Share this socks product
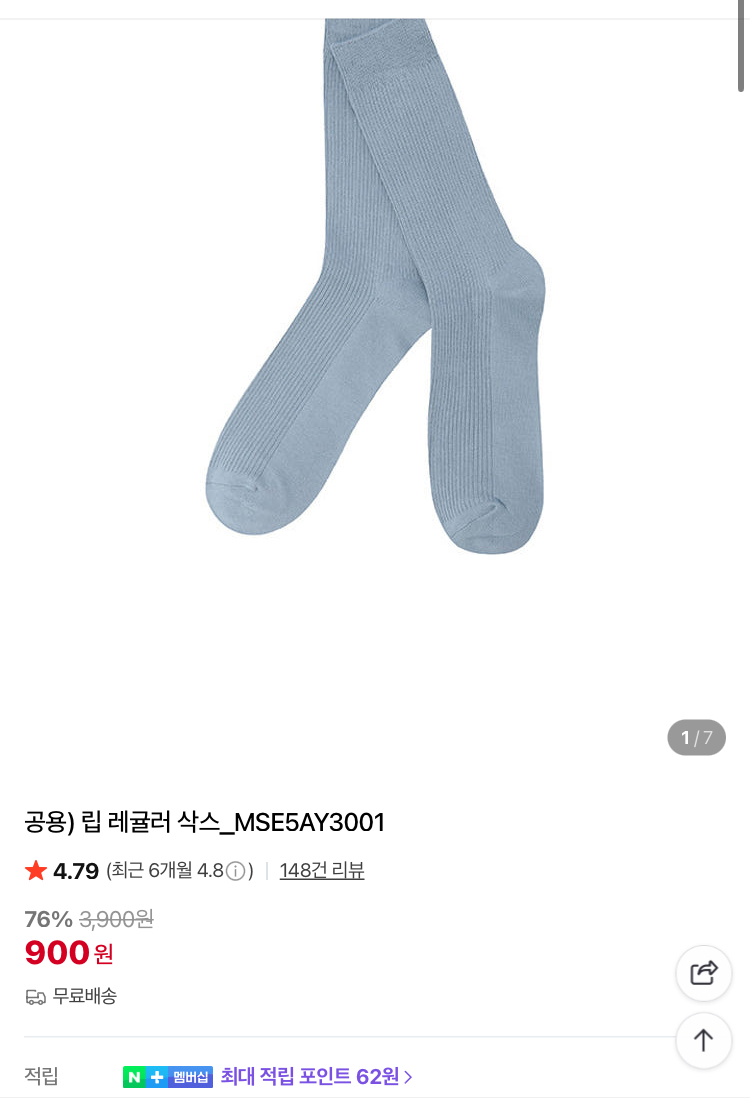750x1100 pixels. 704,973
